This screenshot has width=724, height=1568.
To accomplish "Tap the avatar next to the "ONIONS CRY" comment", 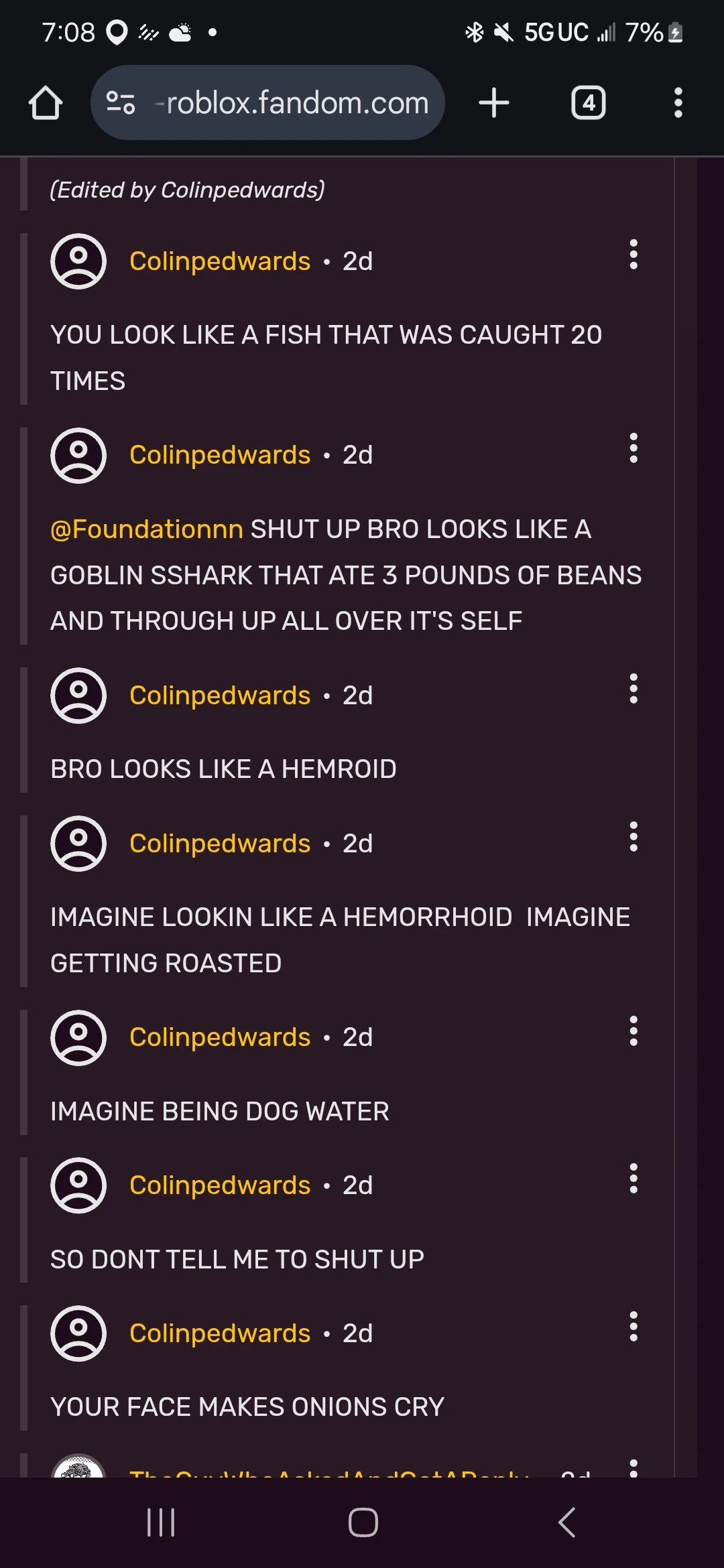I will coord(78,1333).
